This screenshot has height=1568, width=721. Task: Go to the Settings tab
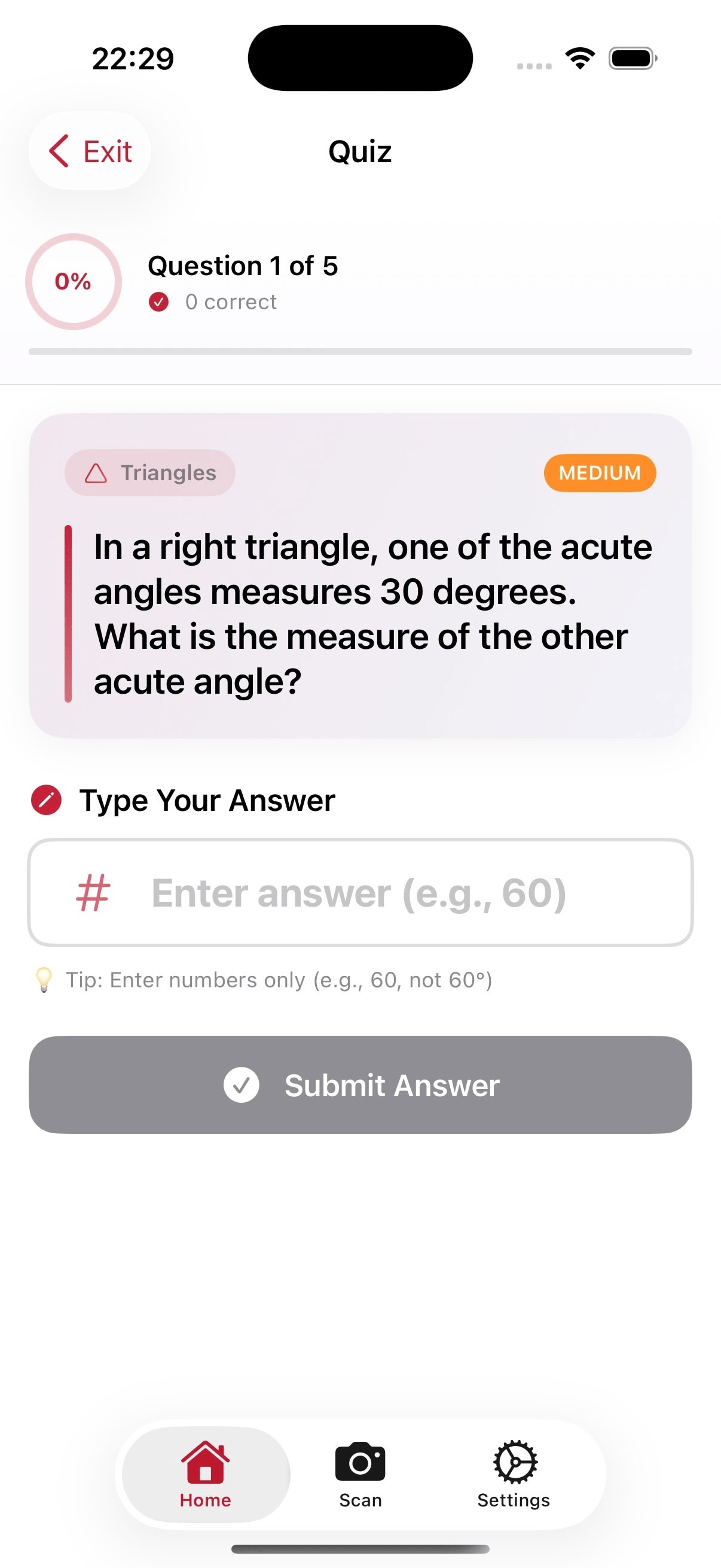[x=514, y=1474]
